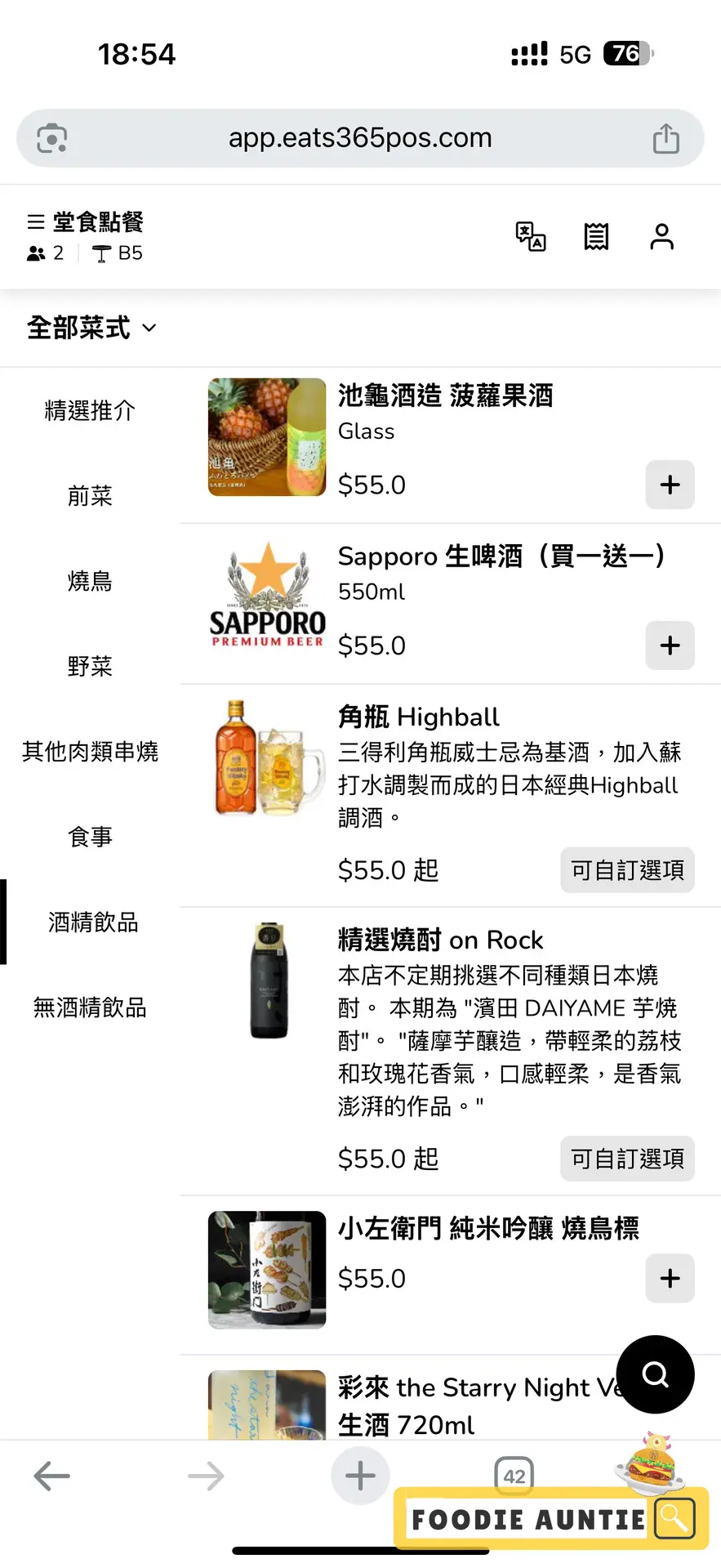The image size is (721, 1568).
Task: Go to the 燒鳥 category
Action: [x=90, y=581]
